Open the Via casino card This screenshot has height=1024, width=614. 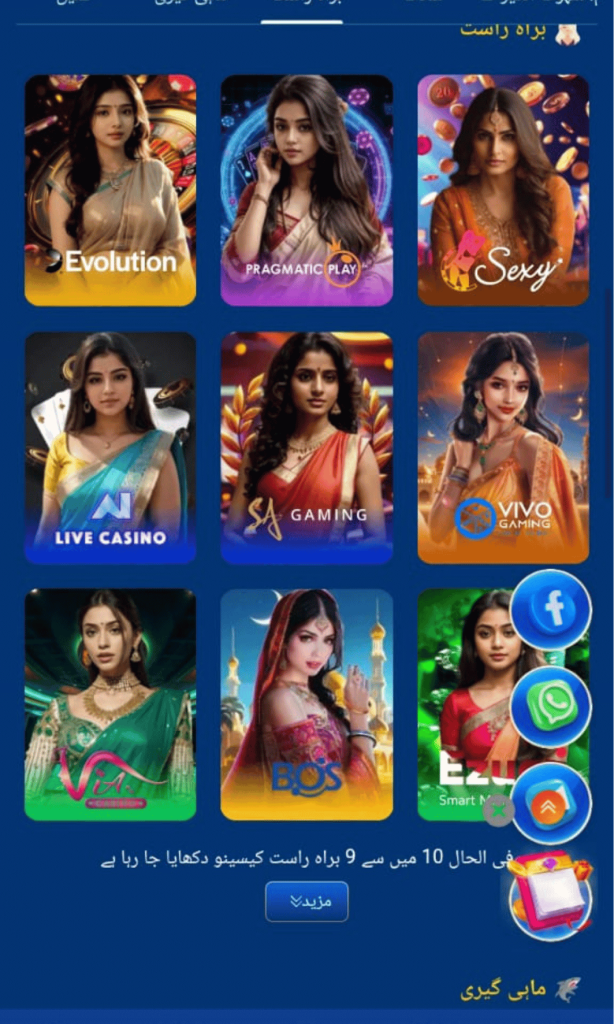pyautogui.click(x=110, y=704)
